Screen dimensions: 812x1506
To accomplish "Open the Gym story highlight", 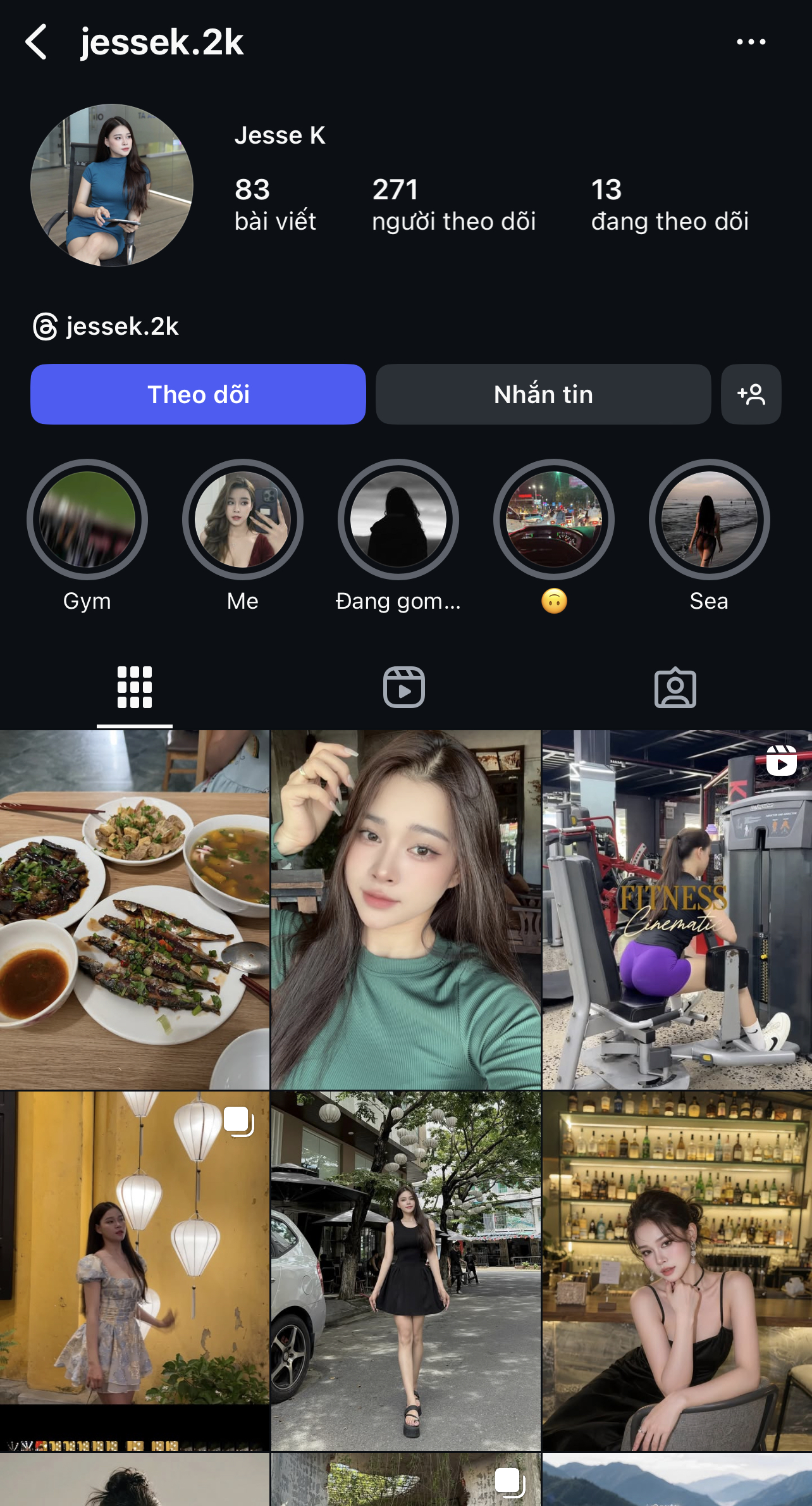I will click(87, 520).
